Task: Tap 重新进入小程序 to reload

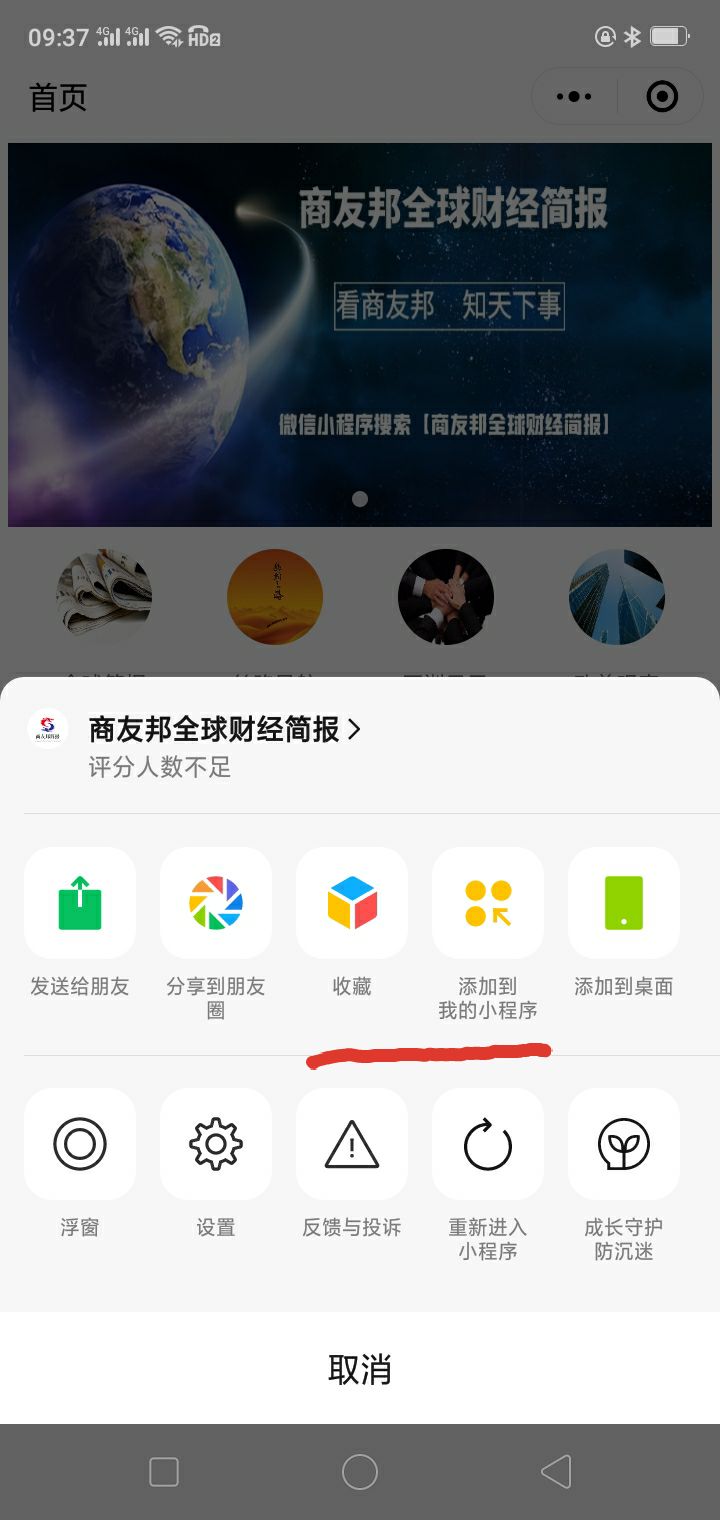Action: tap(488, 1144)
